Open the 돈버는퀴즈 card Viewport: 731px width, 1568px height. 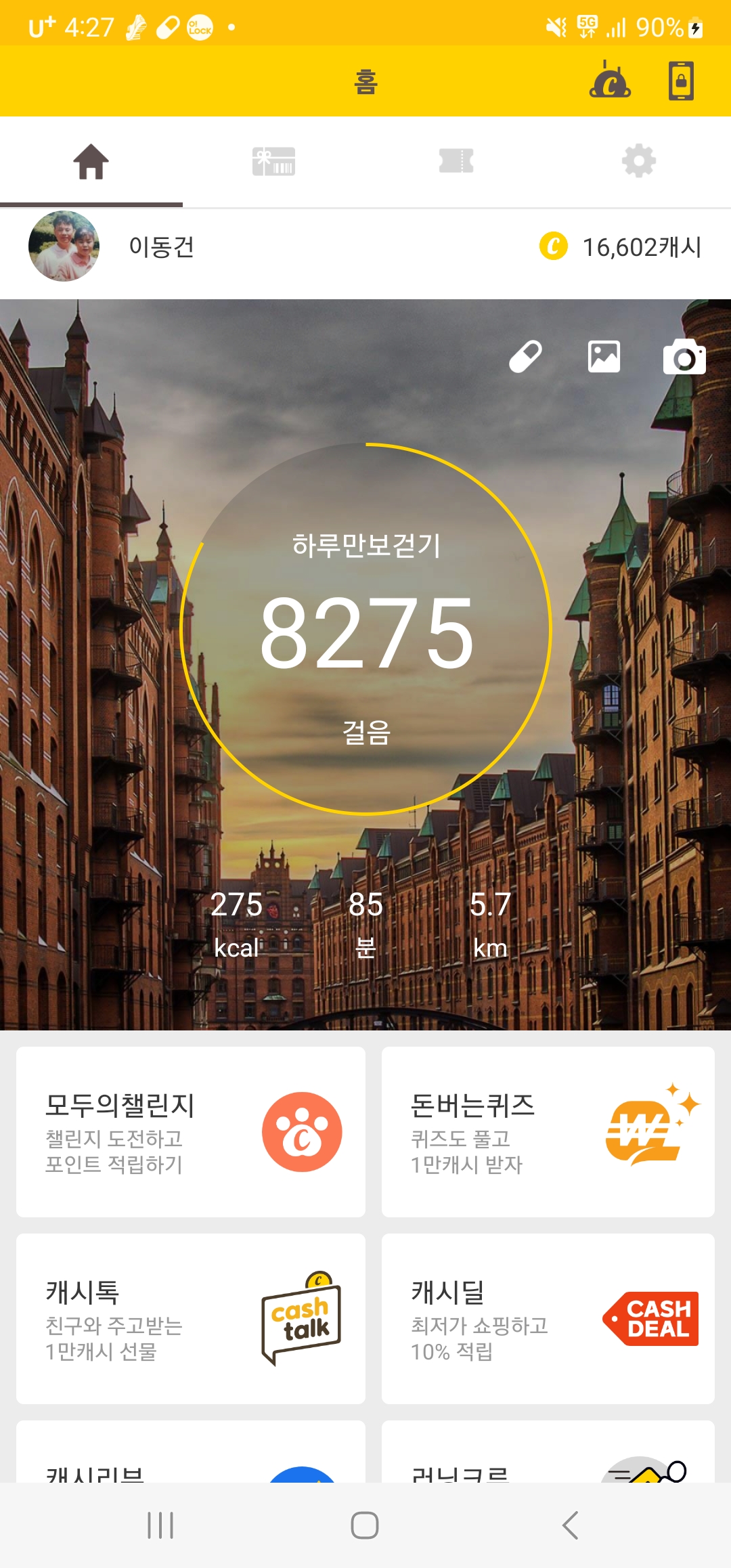click(x=548, y=1132)
